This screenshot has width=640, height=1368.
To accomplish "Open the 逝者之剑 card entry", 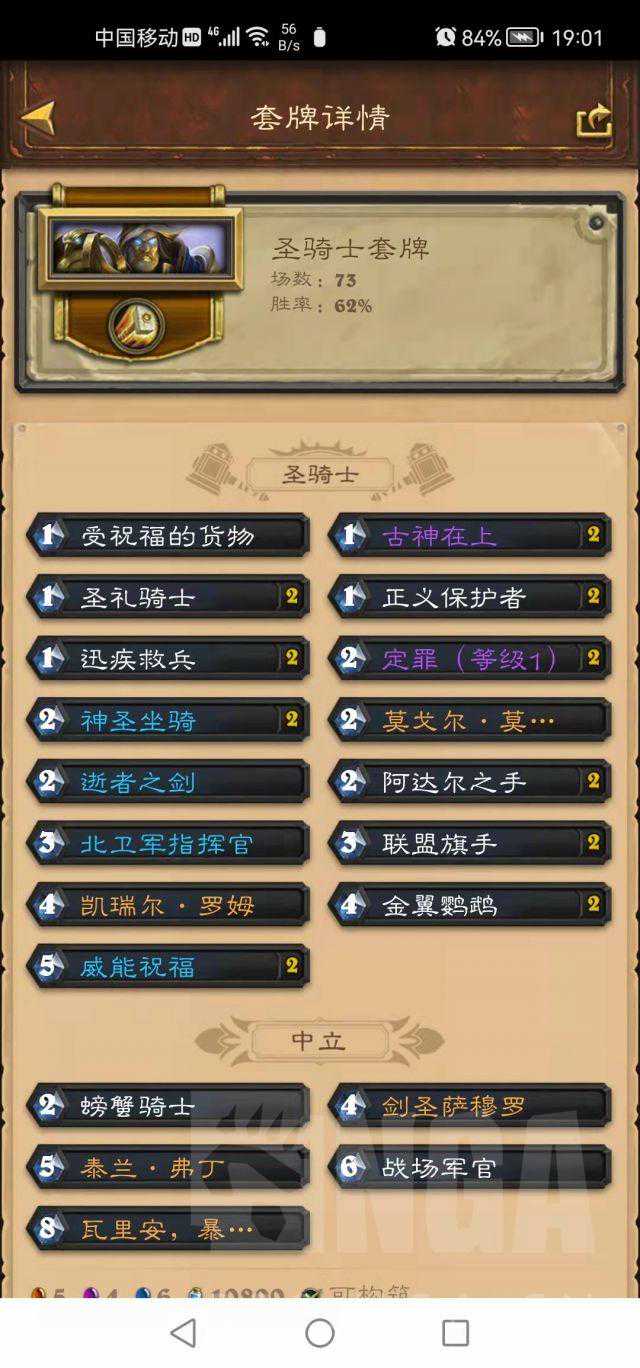I will tap(168, 782).
